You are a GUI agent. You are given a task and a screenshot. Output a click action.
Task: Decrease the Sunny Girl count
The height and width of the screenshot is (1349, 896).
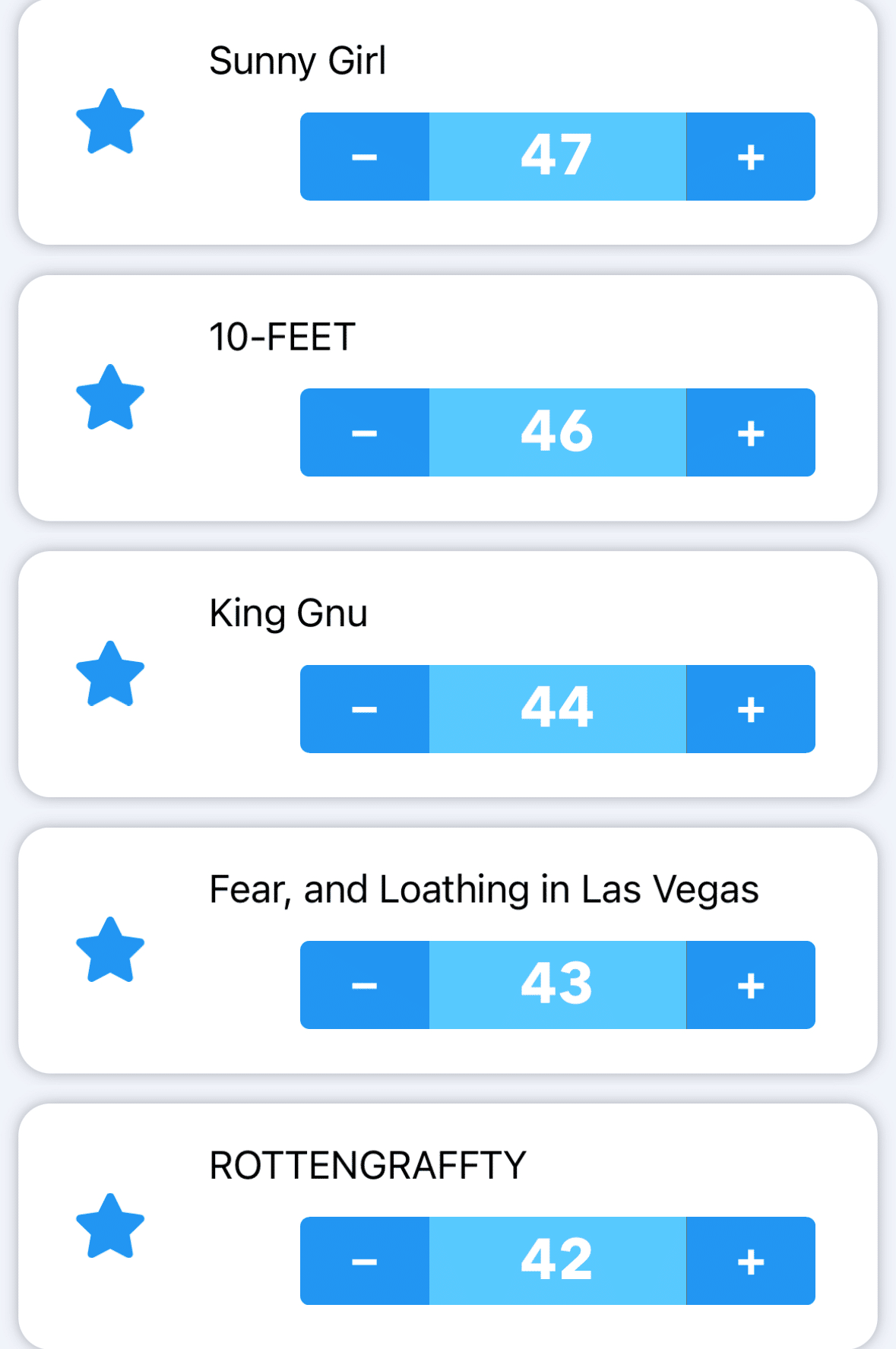(365, 157)
